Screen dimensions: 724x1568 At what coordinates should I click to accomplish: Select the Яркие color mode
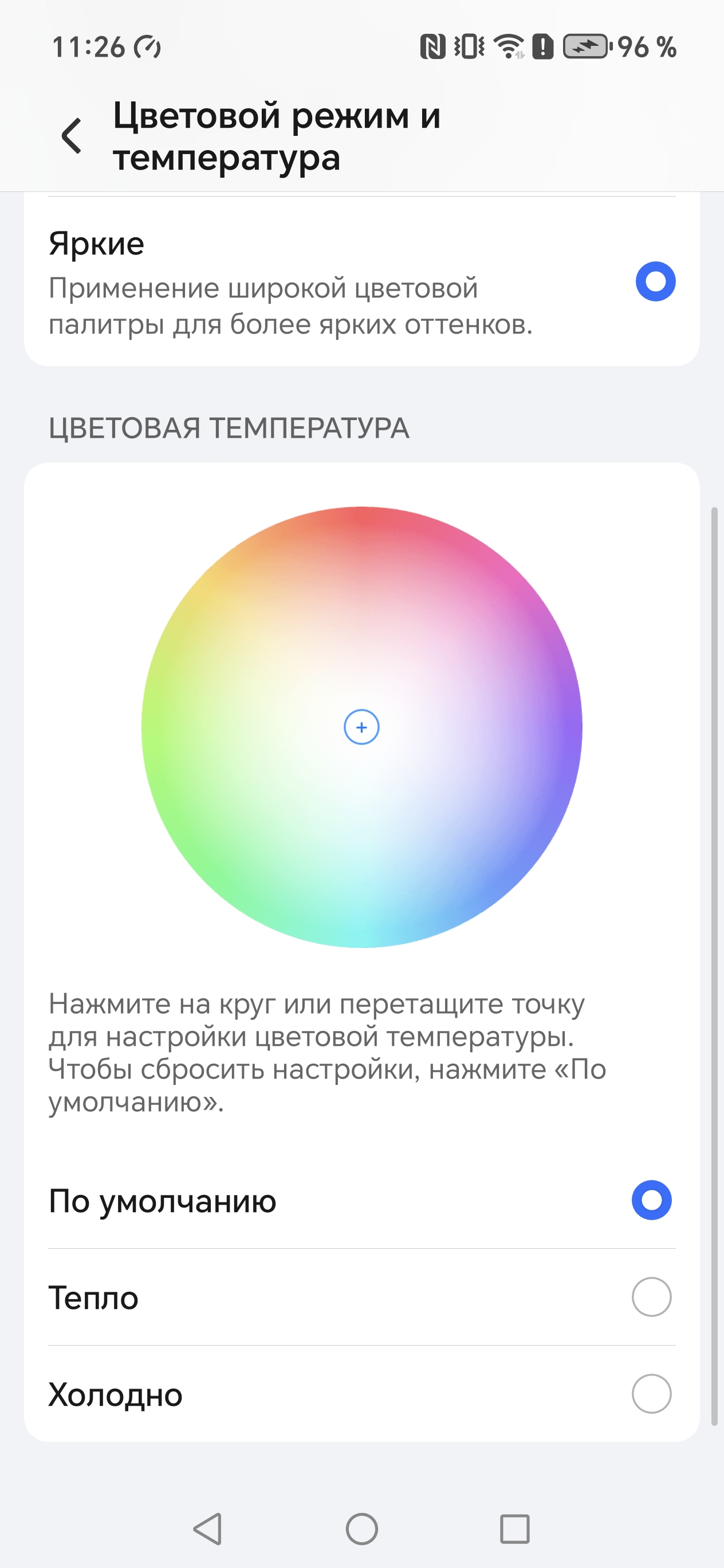point(655,281)
